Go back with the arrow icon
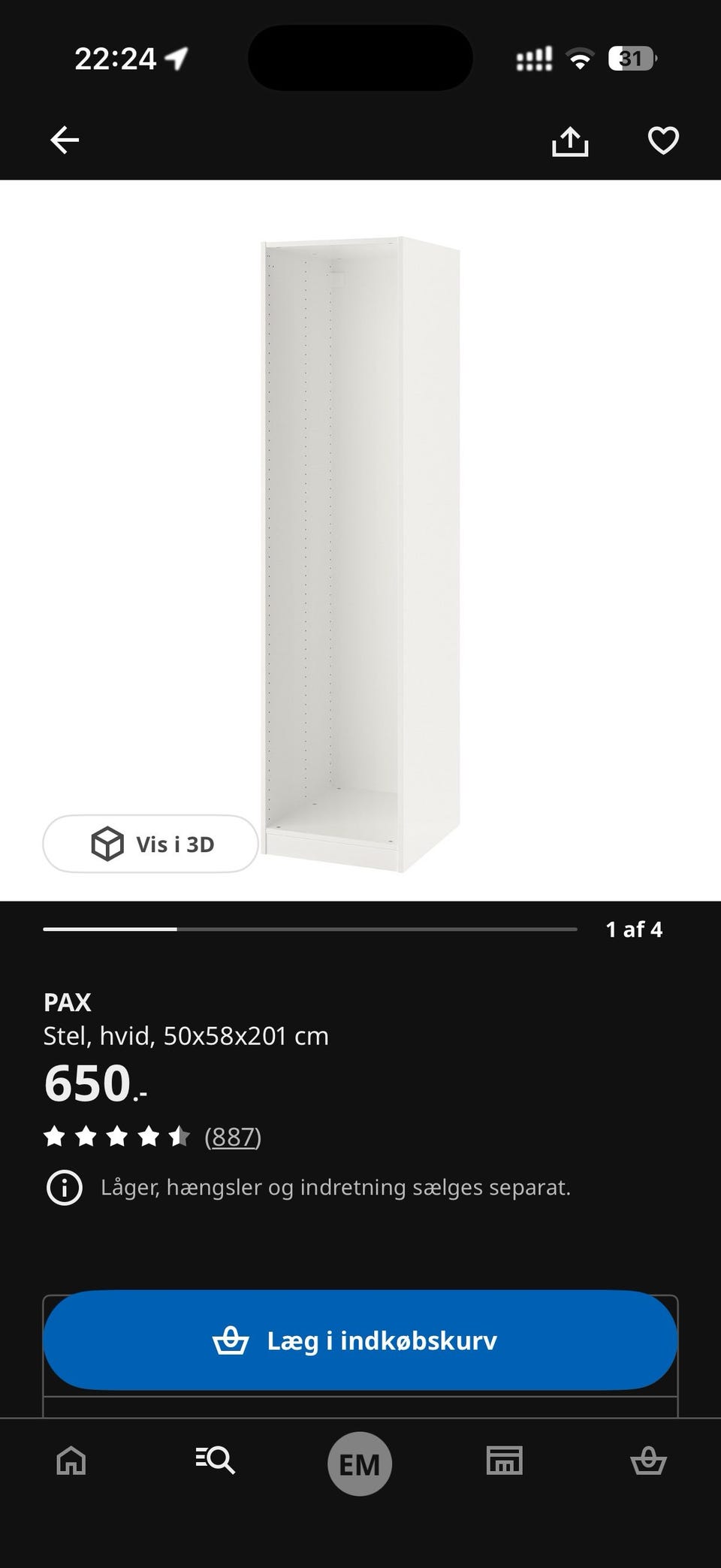This screenshot has width=721, height=1568. [x=65, y=140]
